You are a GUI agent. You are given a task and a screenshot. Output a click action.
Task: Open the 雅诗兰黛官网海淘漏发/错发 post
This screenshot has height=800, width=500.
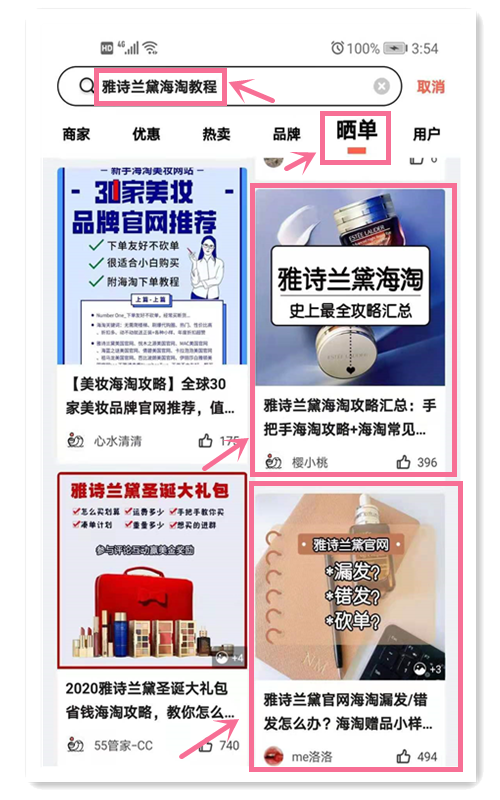tap(351, 629)
